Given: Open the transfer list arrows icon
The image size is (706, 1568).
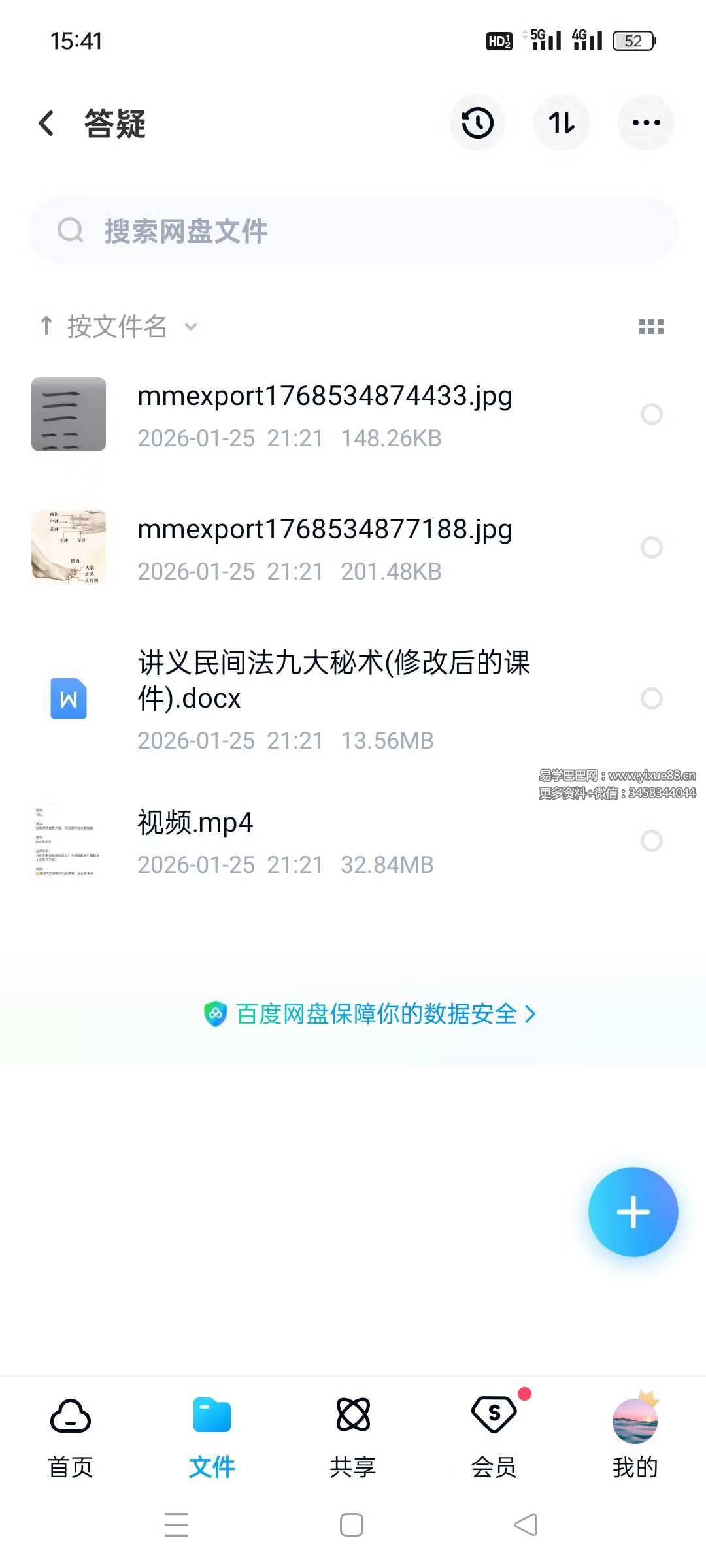Looking at the screenshot, I should point(562,123).
